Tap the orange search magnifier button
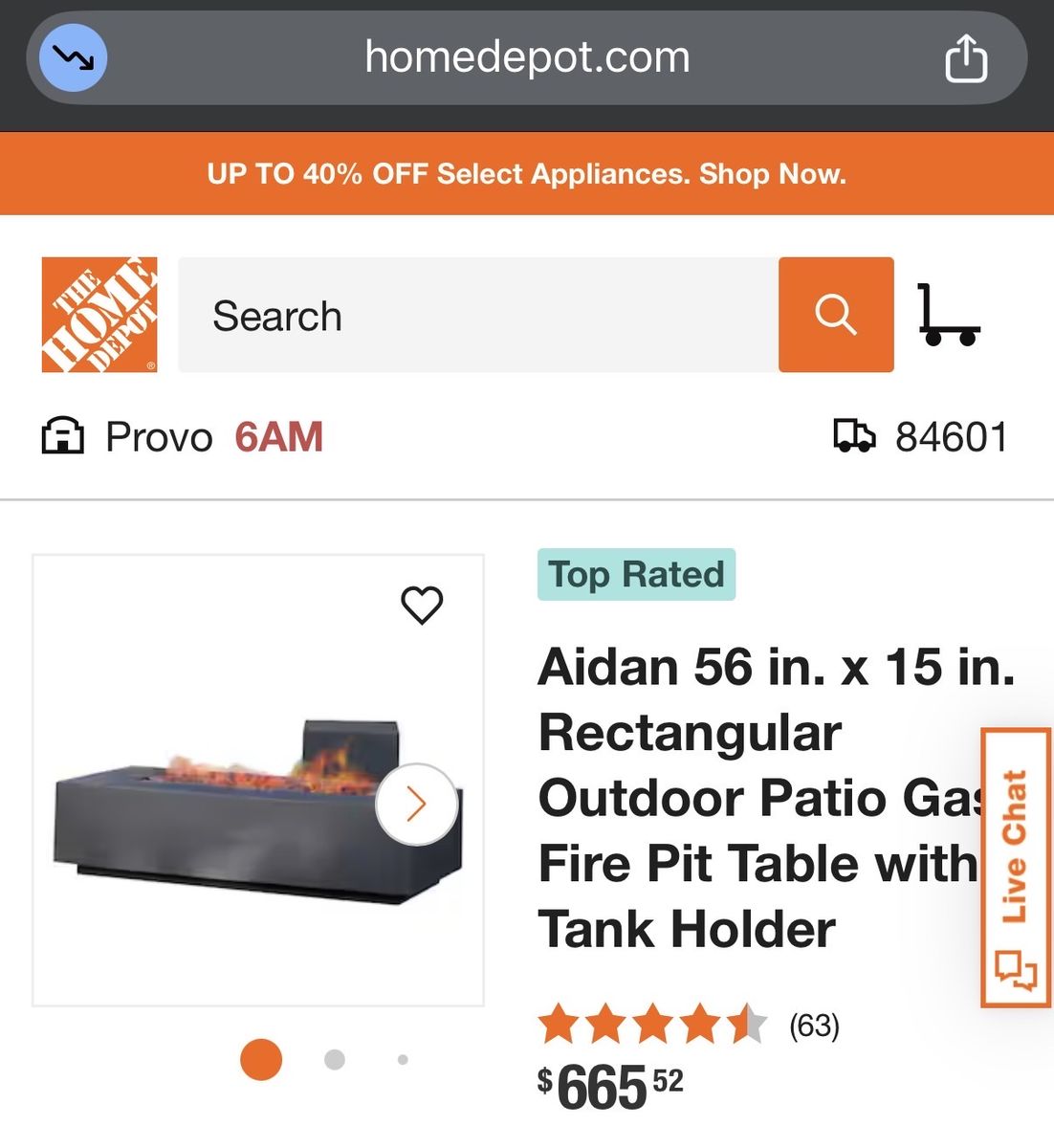The width and height of the screenshot is (1054, 1148). [836, 315]
